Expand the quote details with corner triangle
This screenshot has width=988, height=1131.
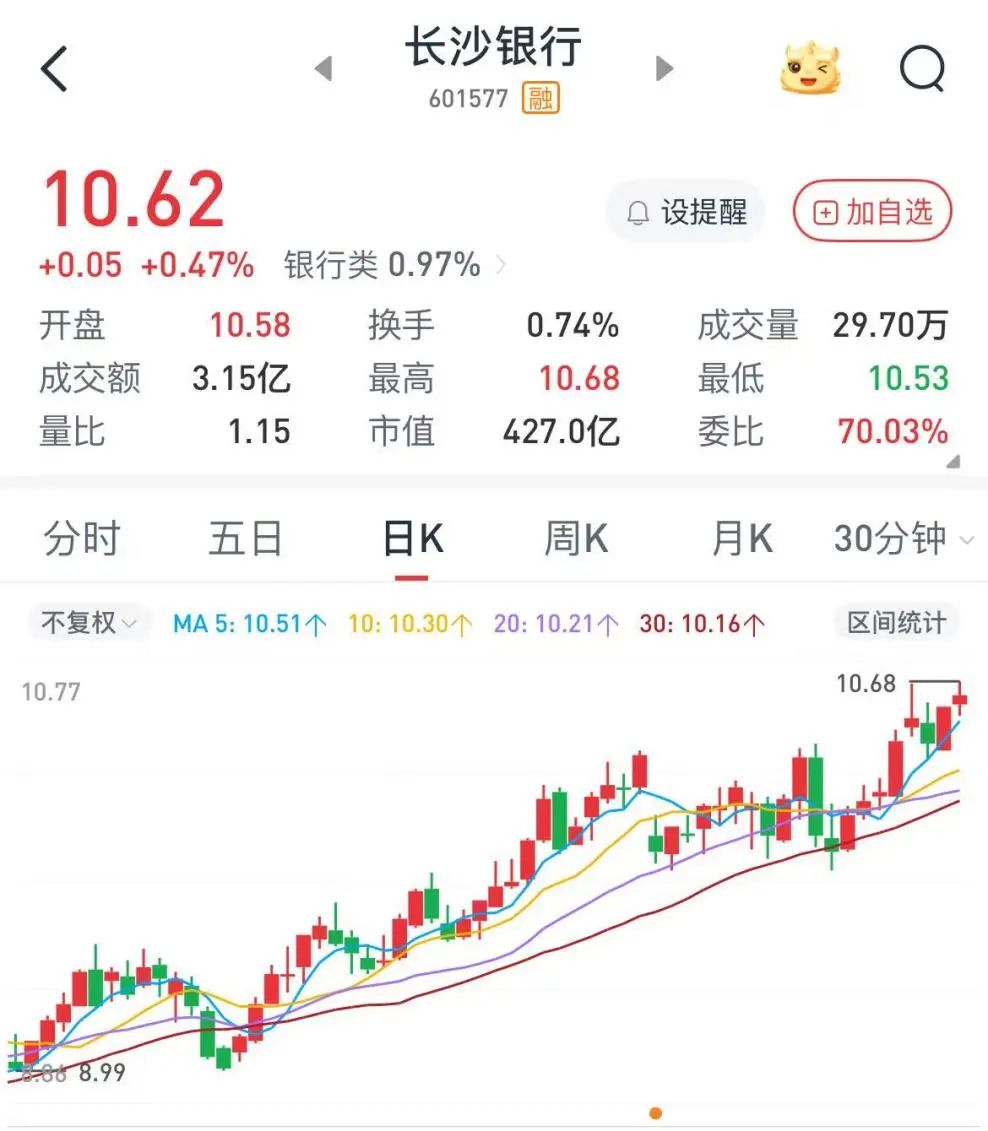953,461
